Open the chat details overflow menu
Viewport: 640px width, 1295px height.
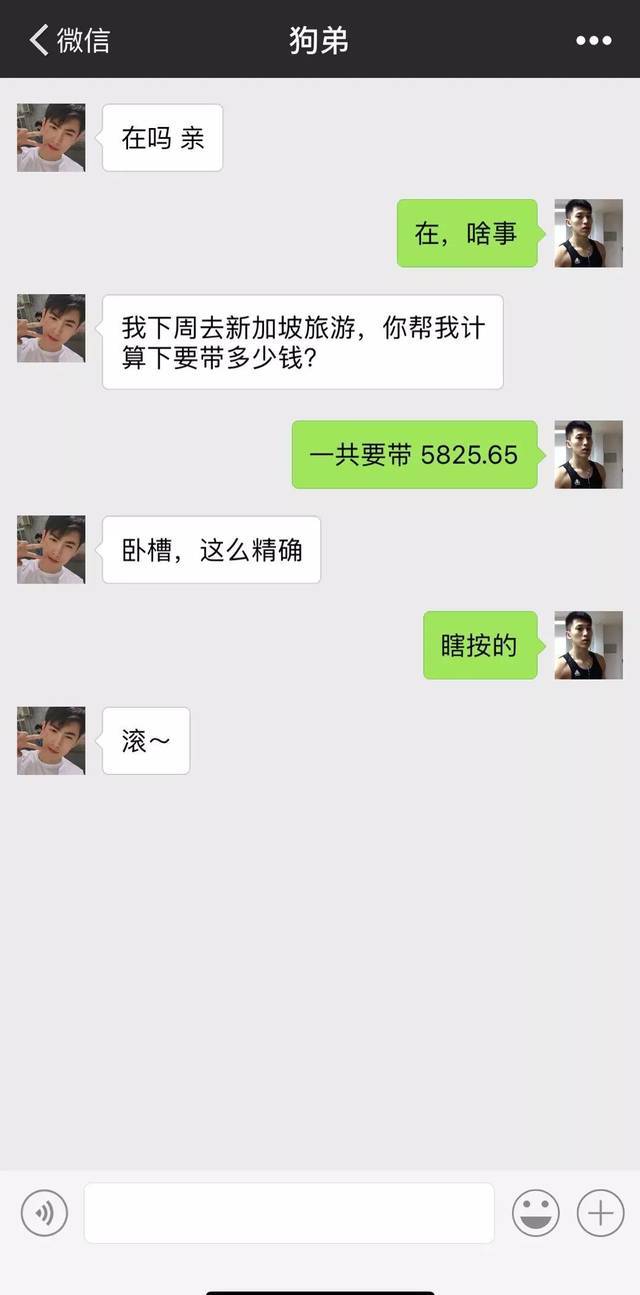[x=593, y=41]
